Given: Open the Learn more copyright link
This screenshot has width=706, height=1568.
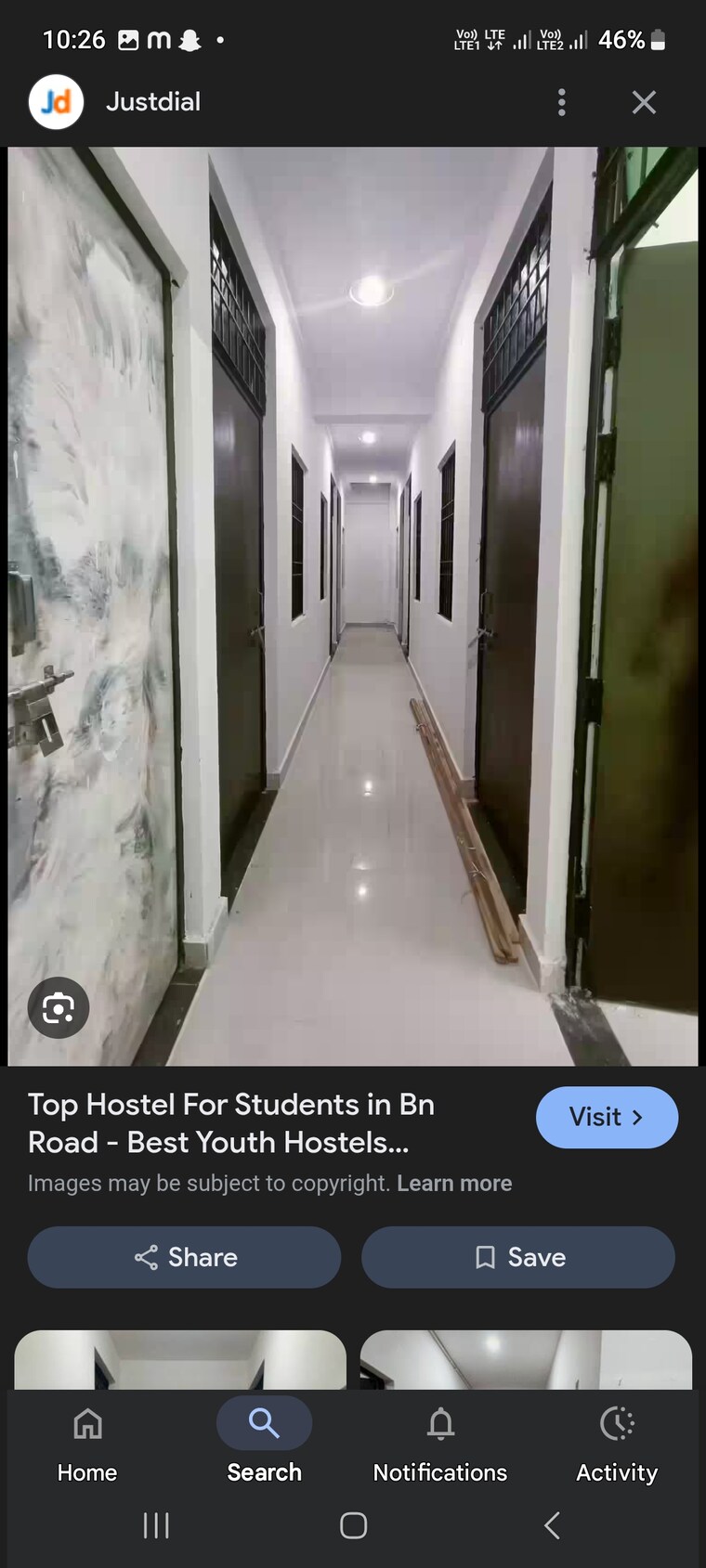Looking at the screenshot, I should tap(454, 1183).
